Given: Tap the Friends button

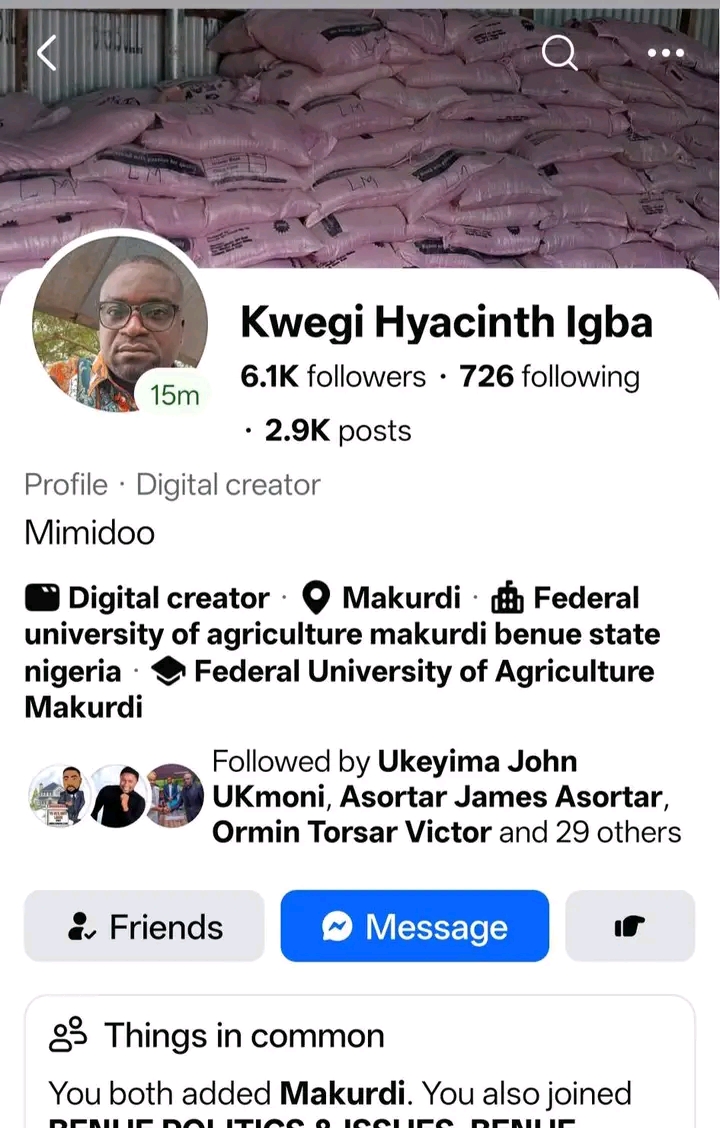Looking at the screenshot, I should tap(144, 926).
